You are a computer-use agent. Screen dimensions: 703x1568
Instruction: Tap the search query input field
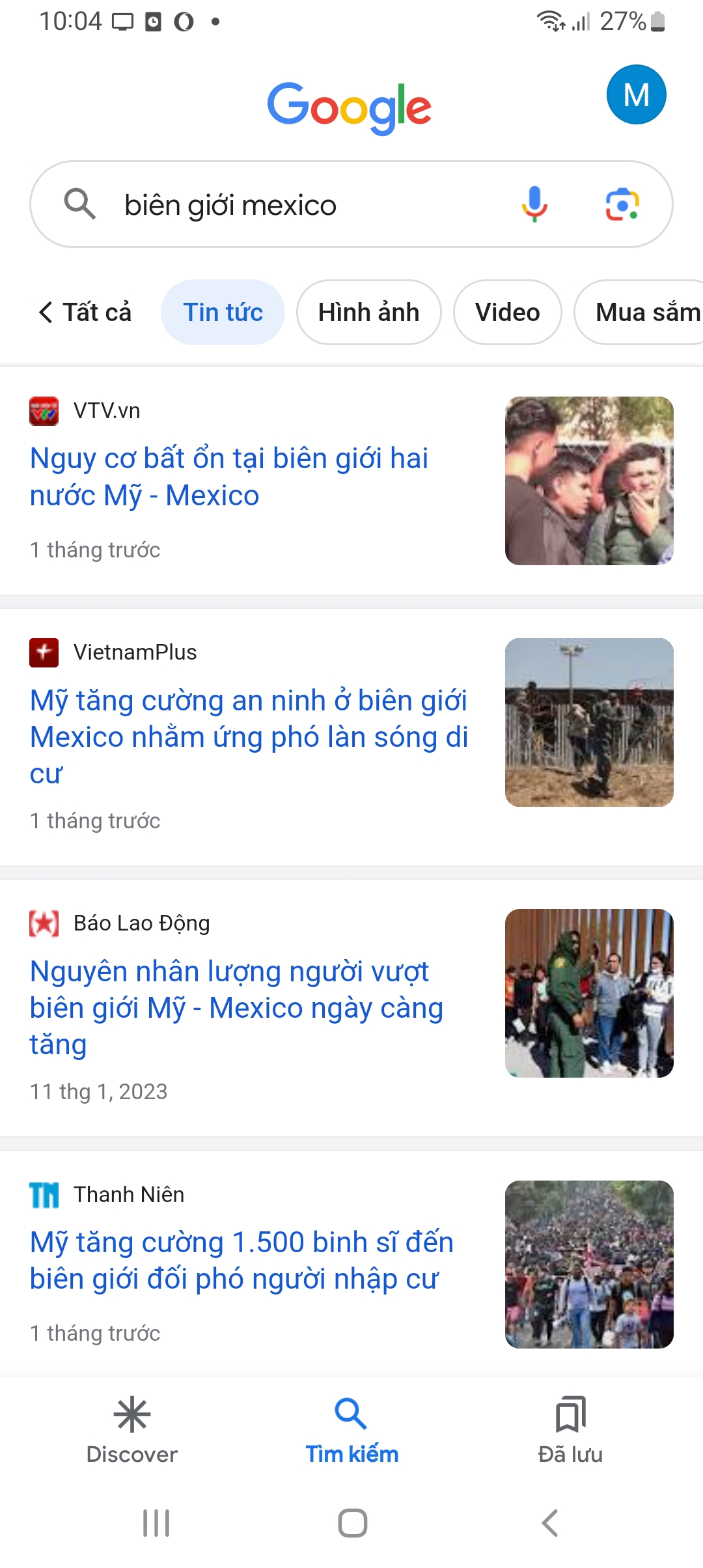pyautogui.click(x=293, y=204)
